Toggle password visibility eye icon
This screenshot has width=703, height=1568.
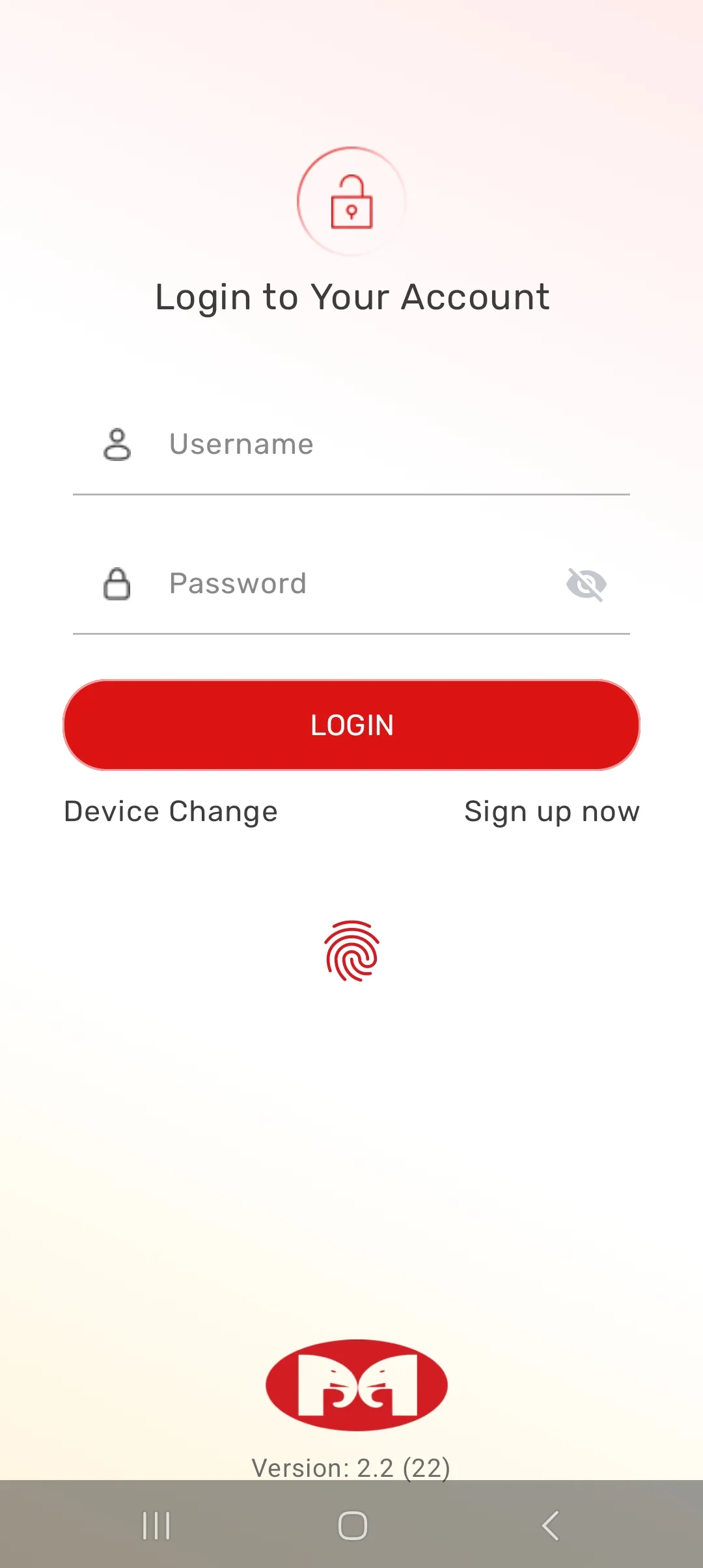click(586, 584)
